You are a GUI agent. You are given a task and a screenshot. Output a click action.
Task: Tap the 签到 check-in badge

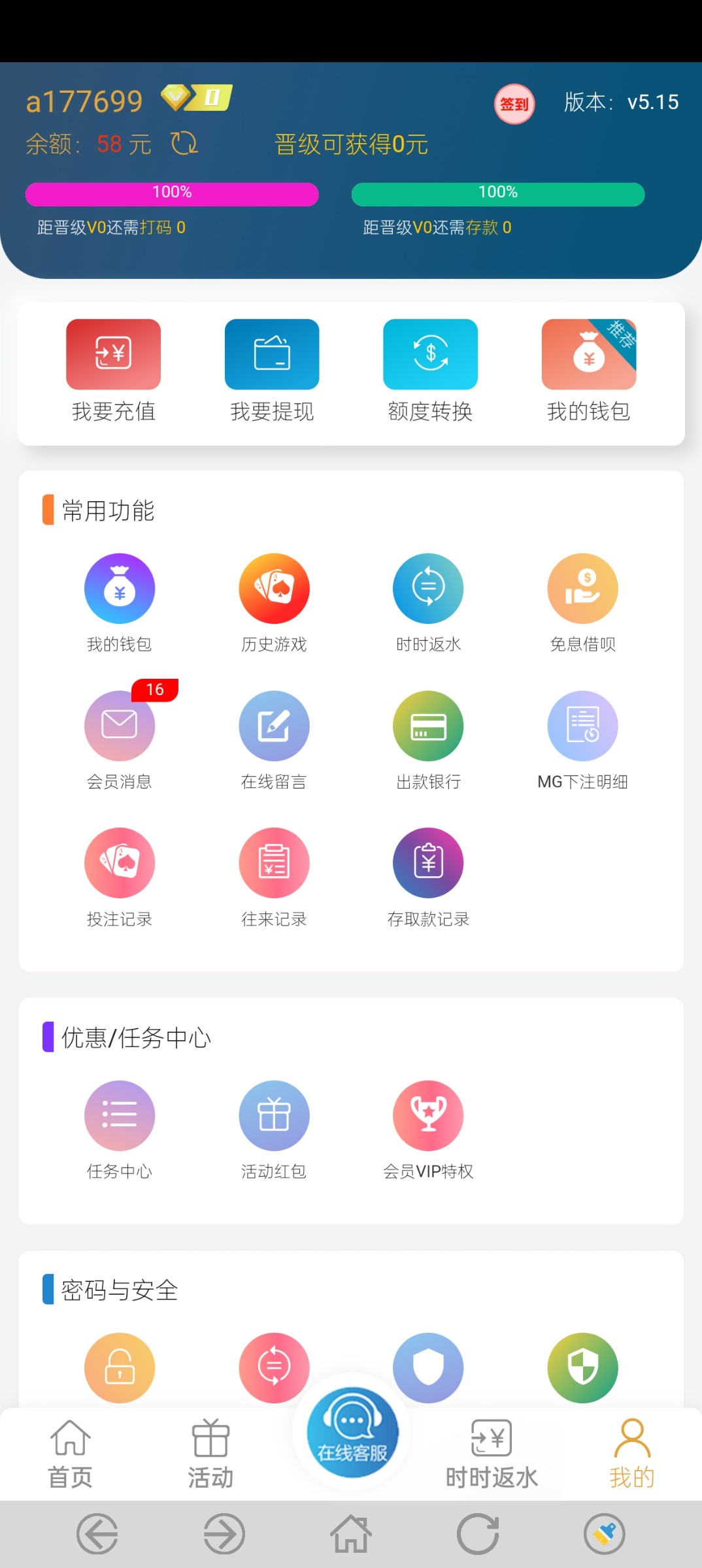pos(514,104)
